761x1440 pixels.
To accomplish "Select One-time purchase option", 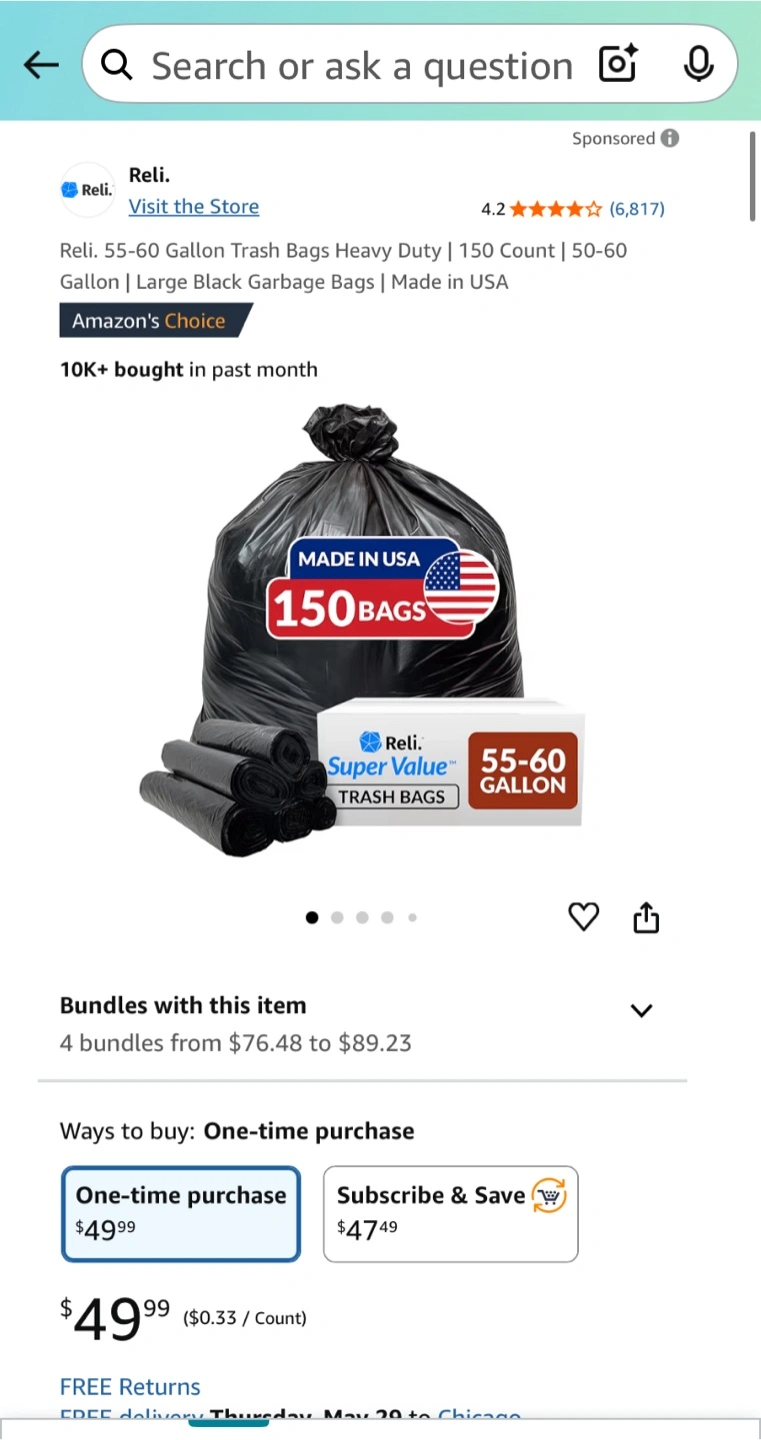I will pos(181,1214).
